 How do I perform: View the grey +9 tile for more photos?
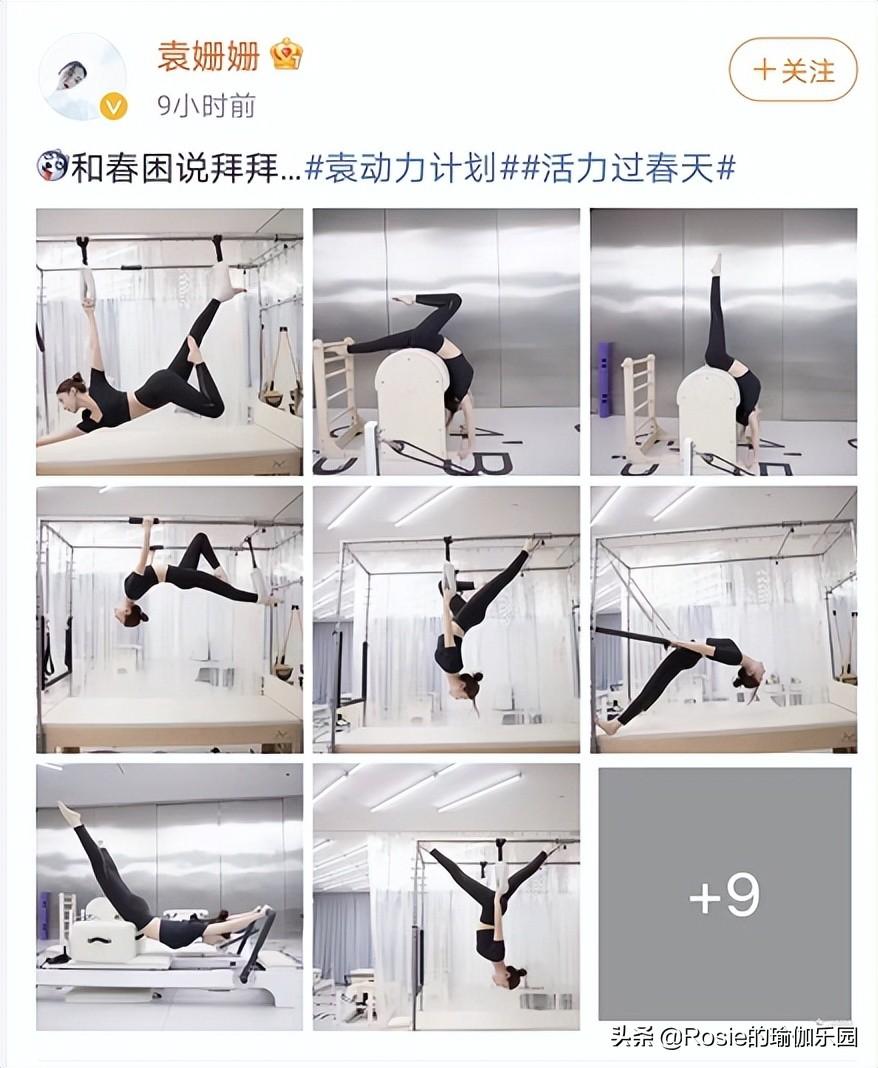click(724, 896)
